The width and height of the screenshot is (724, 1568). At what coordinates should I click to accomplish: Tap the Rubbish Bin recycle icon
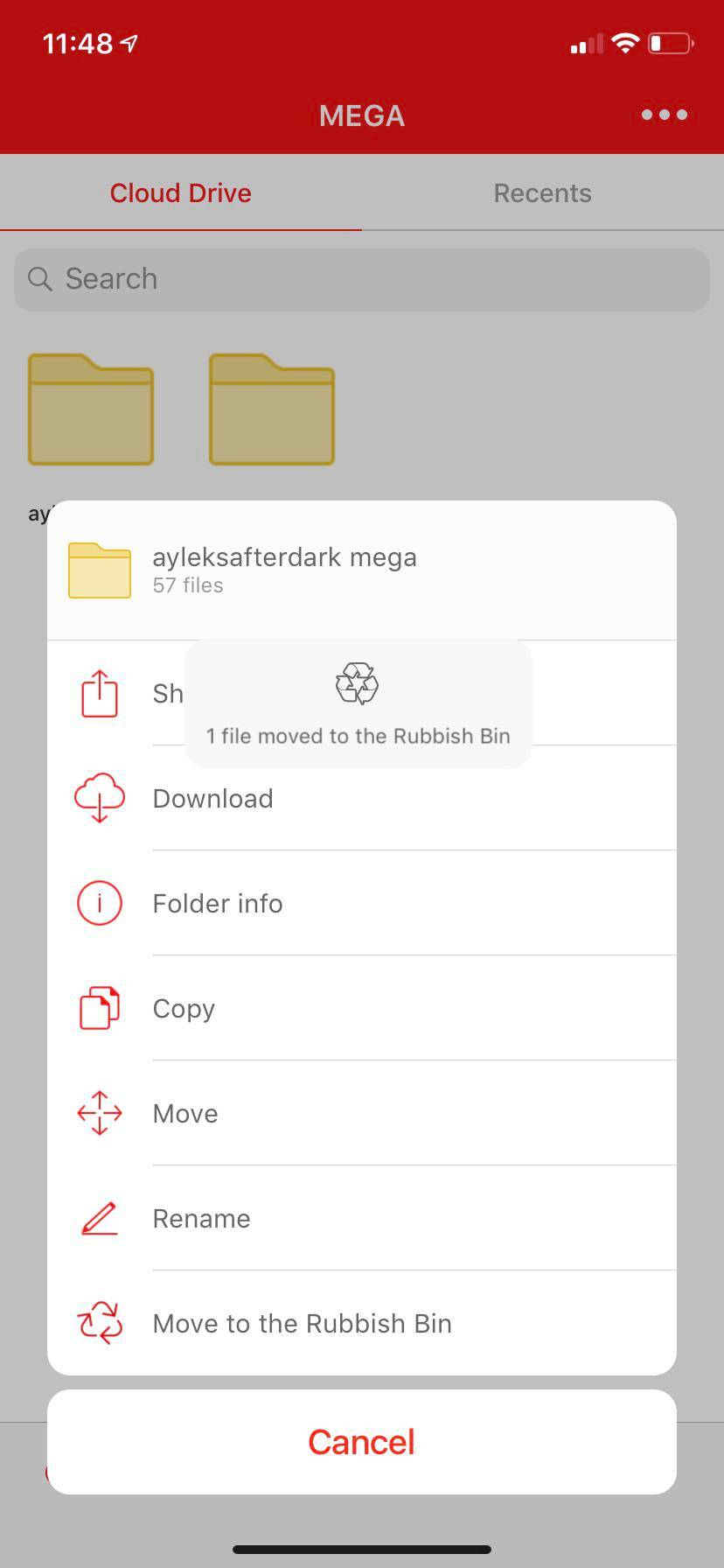pyautogui.click(x=99, y=1323)
